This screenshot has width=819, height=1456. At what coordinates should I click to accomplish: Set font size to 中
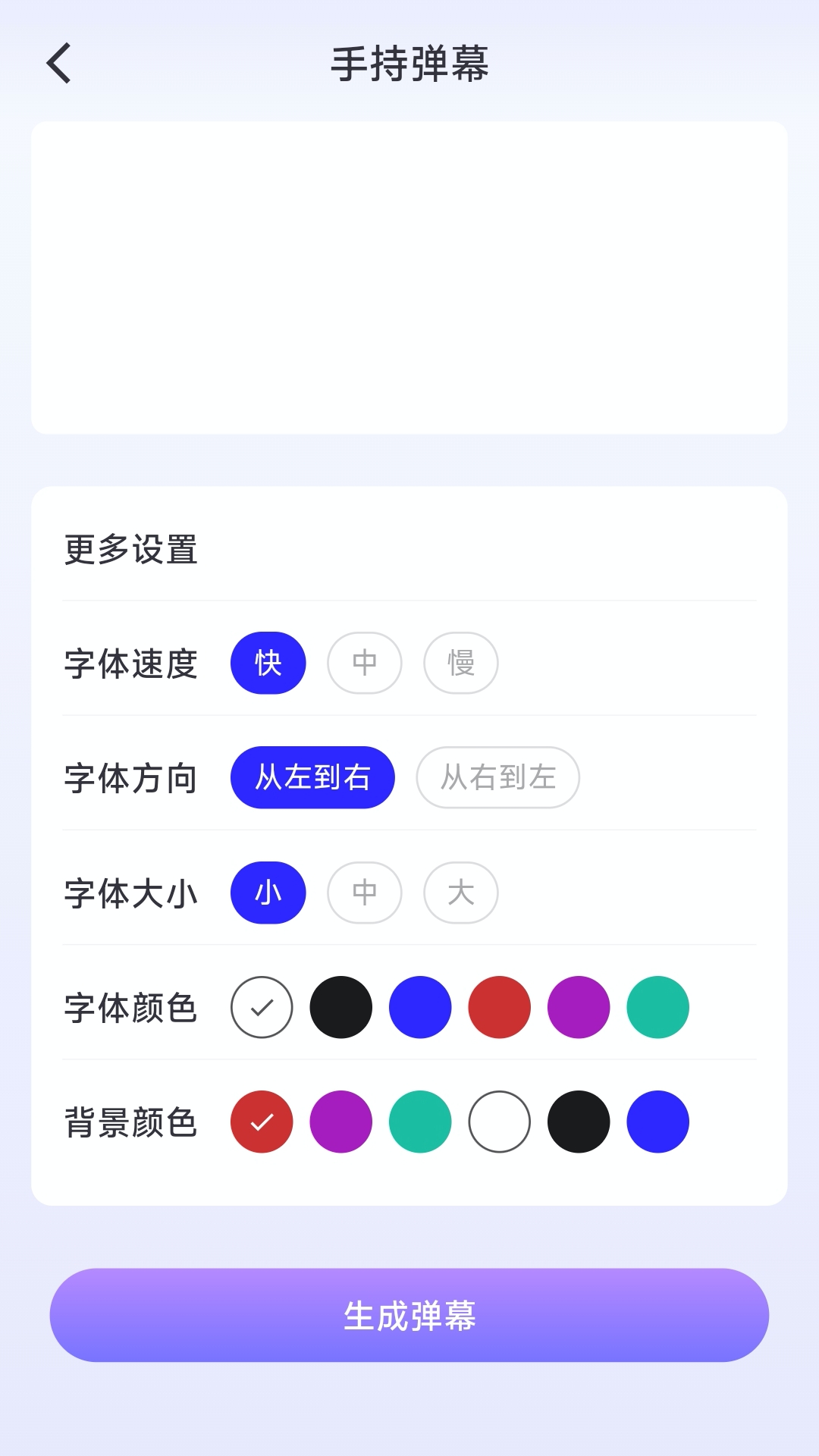[365, 893]
